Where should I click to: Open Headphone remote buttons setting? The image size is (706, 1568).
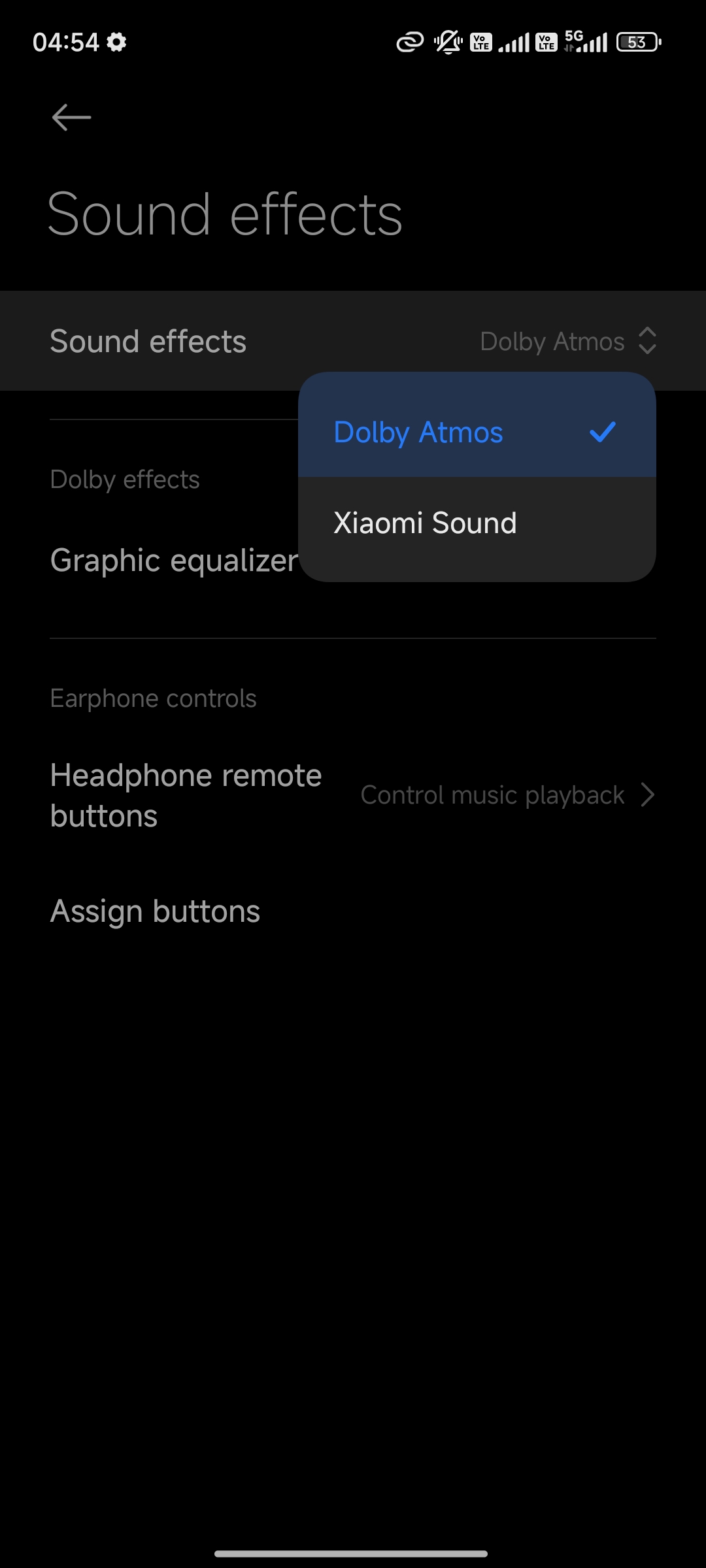(353, 795)
